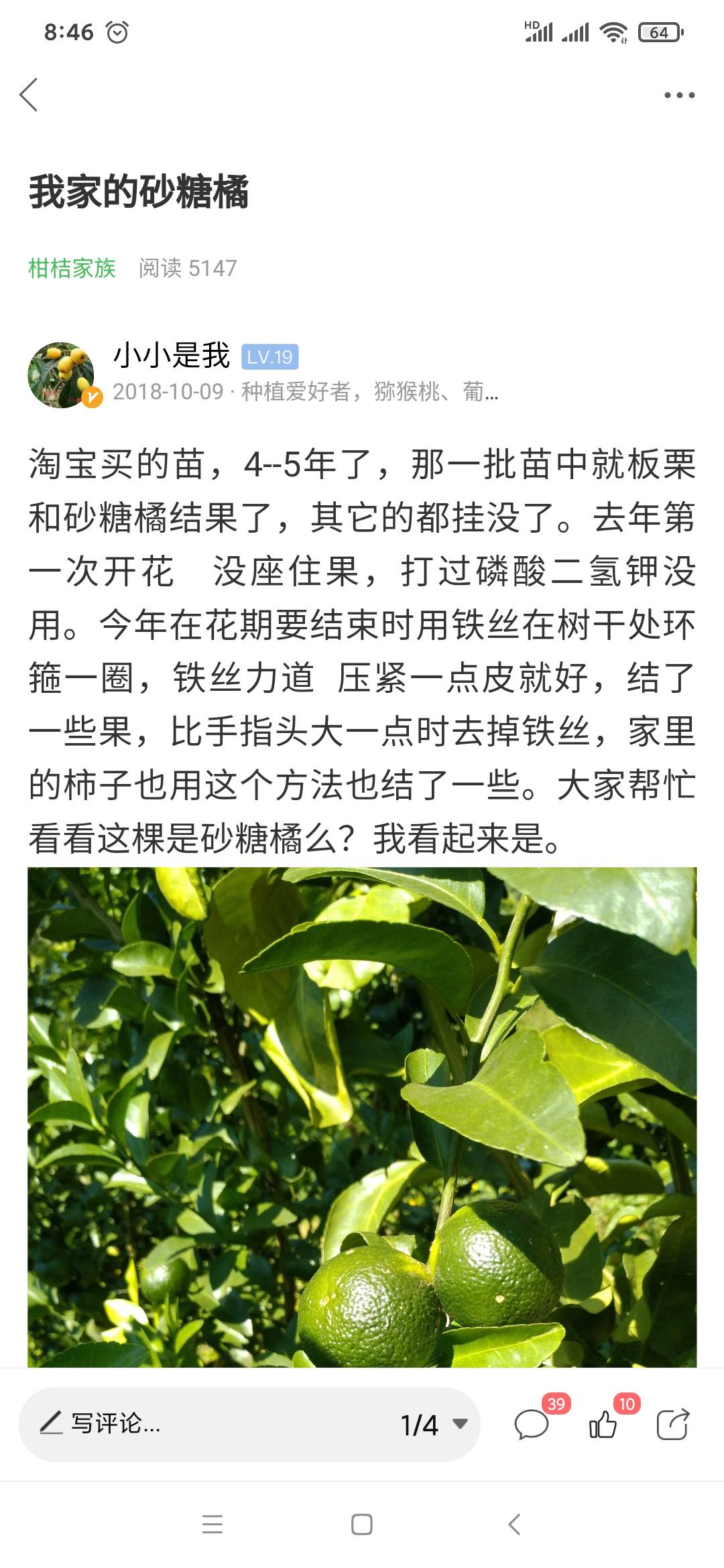
Task: Open 小小是我's profile avatar
Action: click(x=62, y=375)
